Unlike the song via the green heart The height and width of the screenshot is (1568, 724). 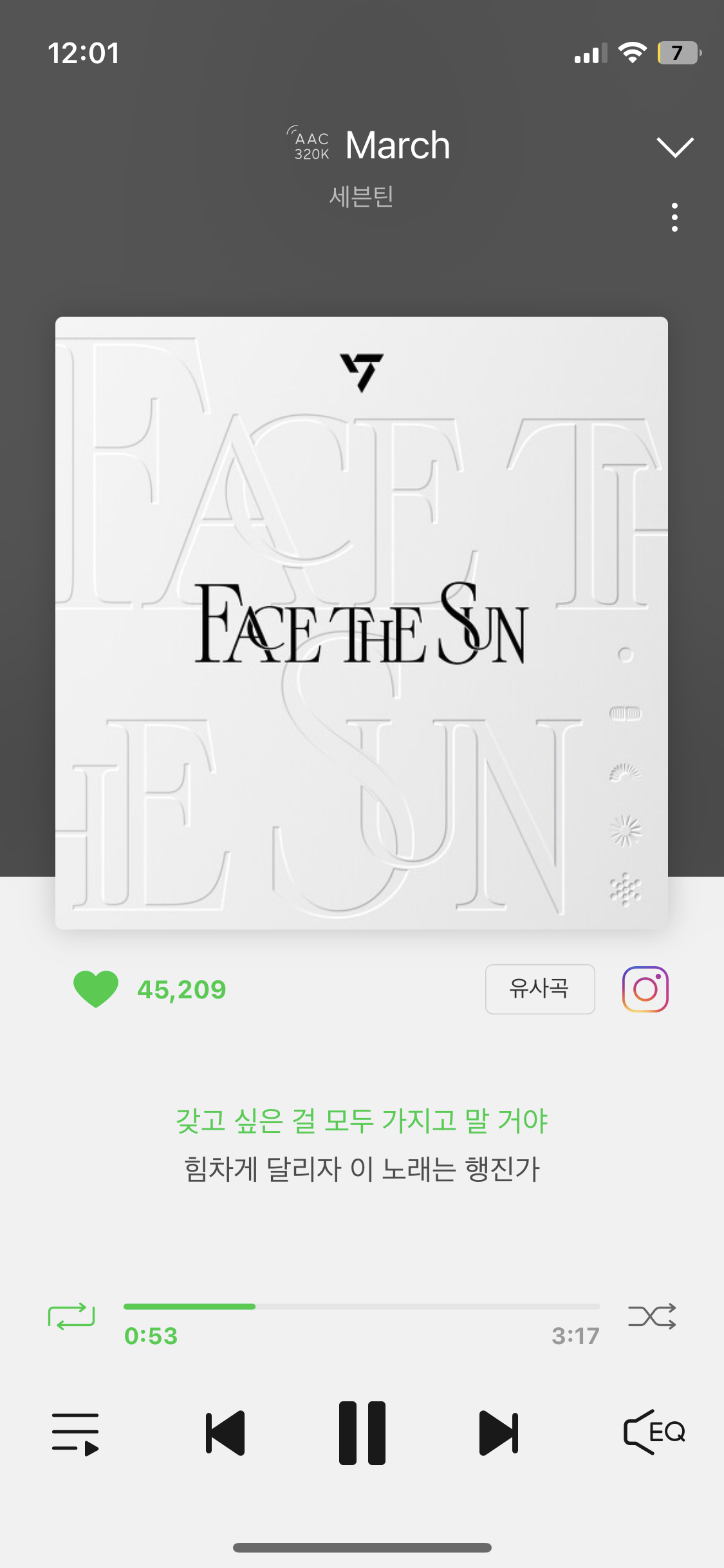click(x=96, y=989)
